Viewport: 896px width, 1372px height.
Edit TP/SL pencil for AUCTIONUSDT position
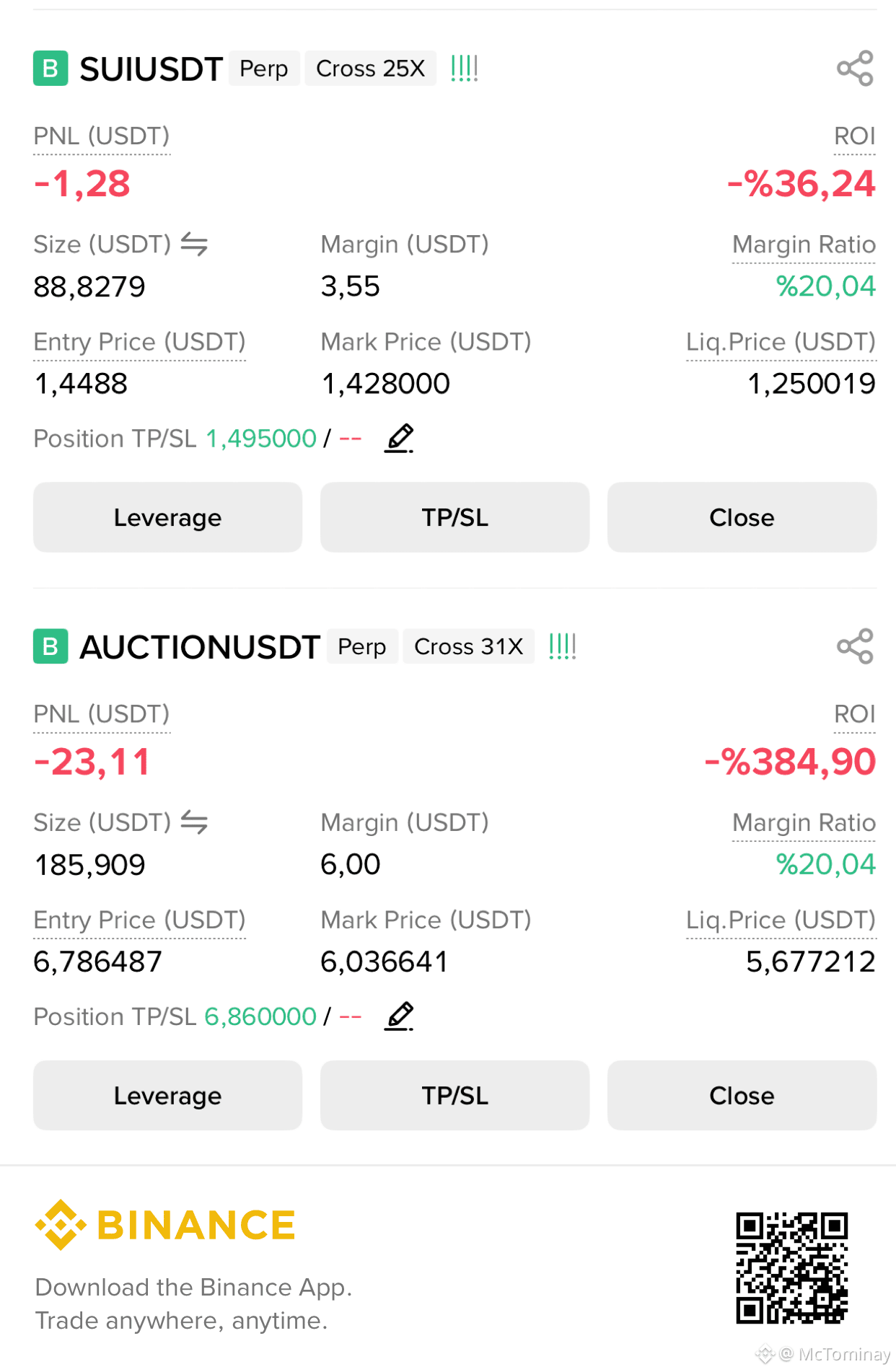(x=399, y=1016)
